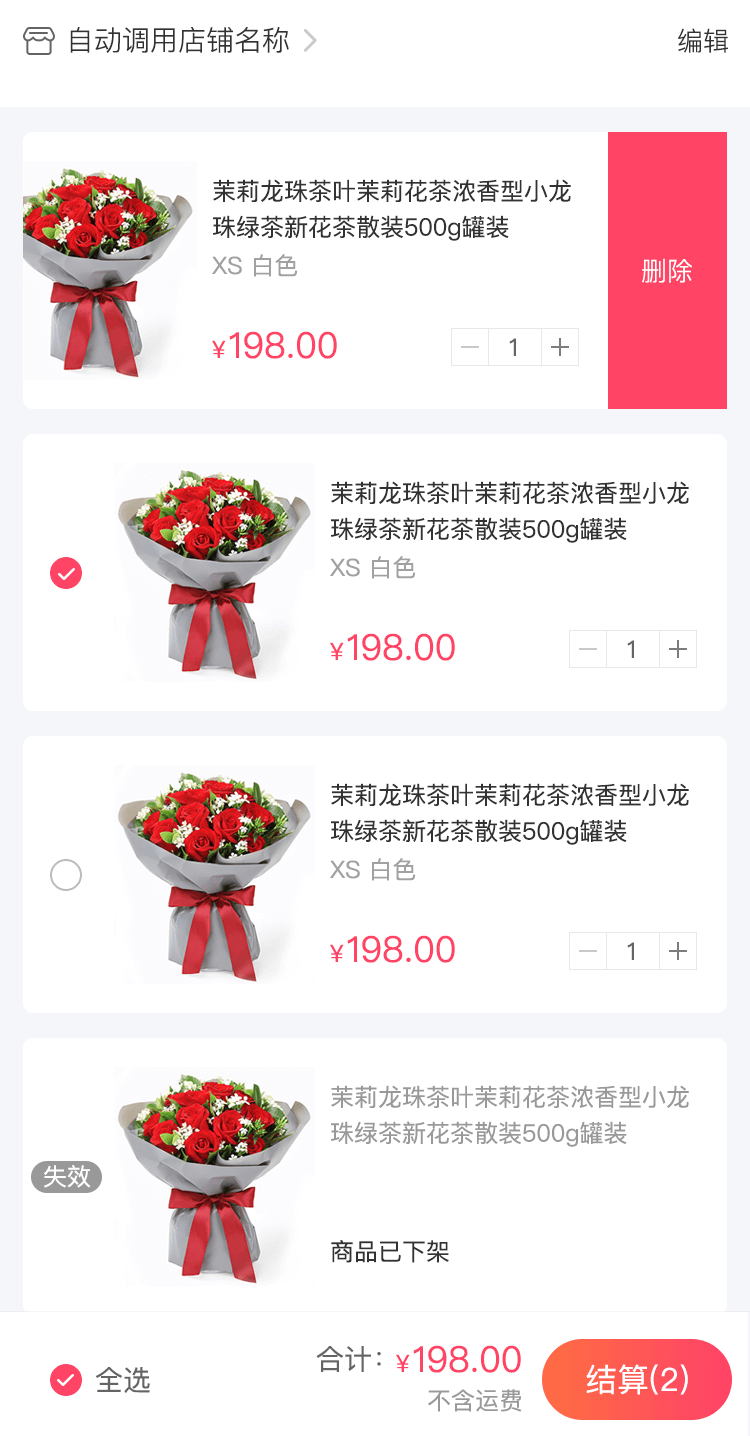Proceed to checkout with 结算(2)
This screenshot has width=750, height=1436.
[x=637, y=1380]
